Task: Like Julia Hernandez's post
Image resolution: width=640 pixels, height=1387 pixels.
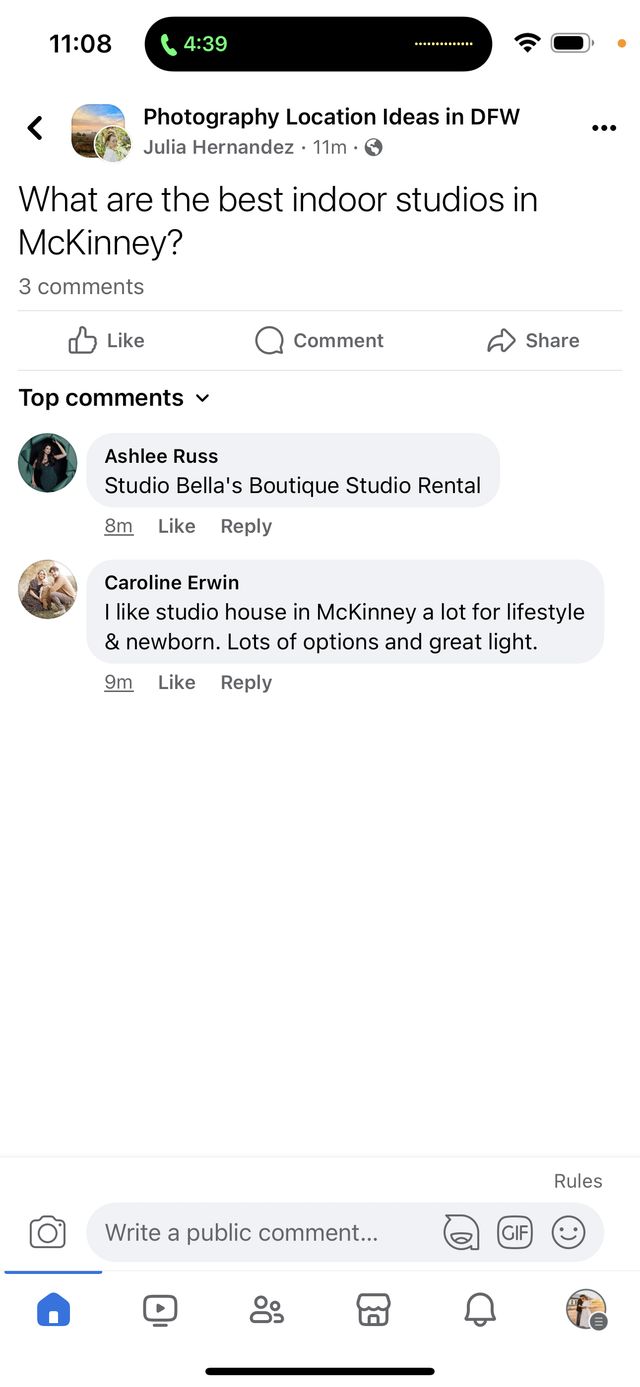Action: click(106, 341)
